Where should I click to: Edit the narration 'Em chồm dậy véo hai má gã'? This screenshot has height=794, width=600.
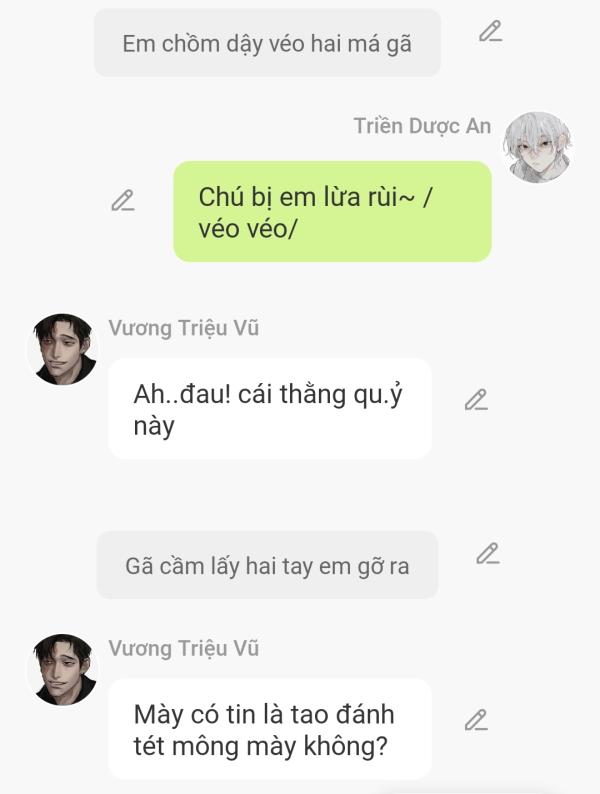(489, 31)
